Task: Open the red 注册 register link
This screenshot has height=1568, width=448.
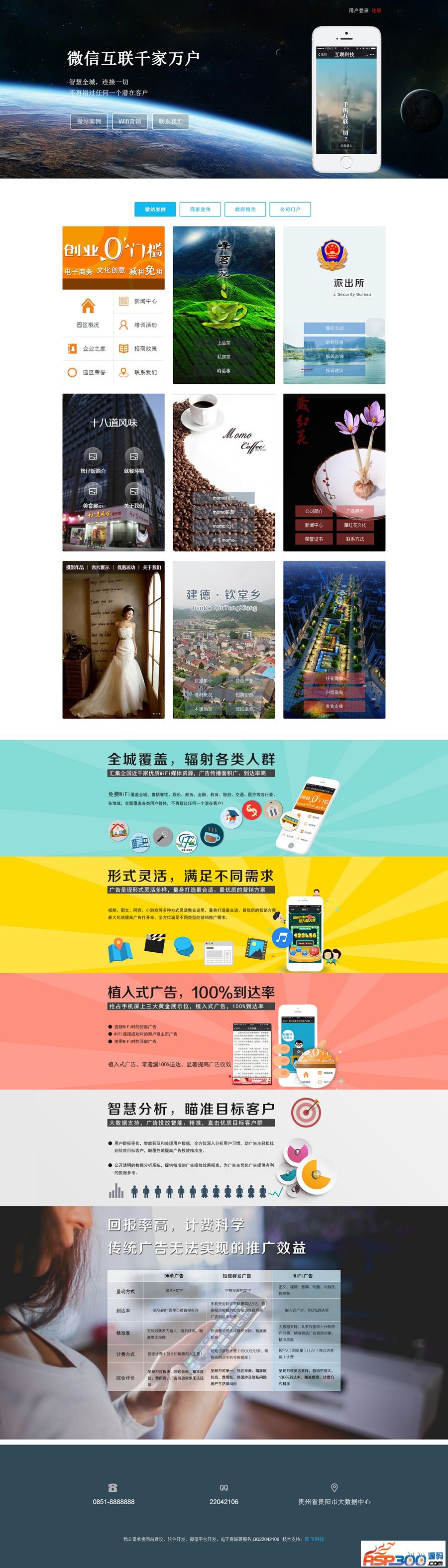Action: (x=377, y=10)
